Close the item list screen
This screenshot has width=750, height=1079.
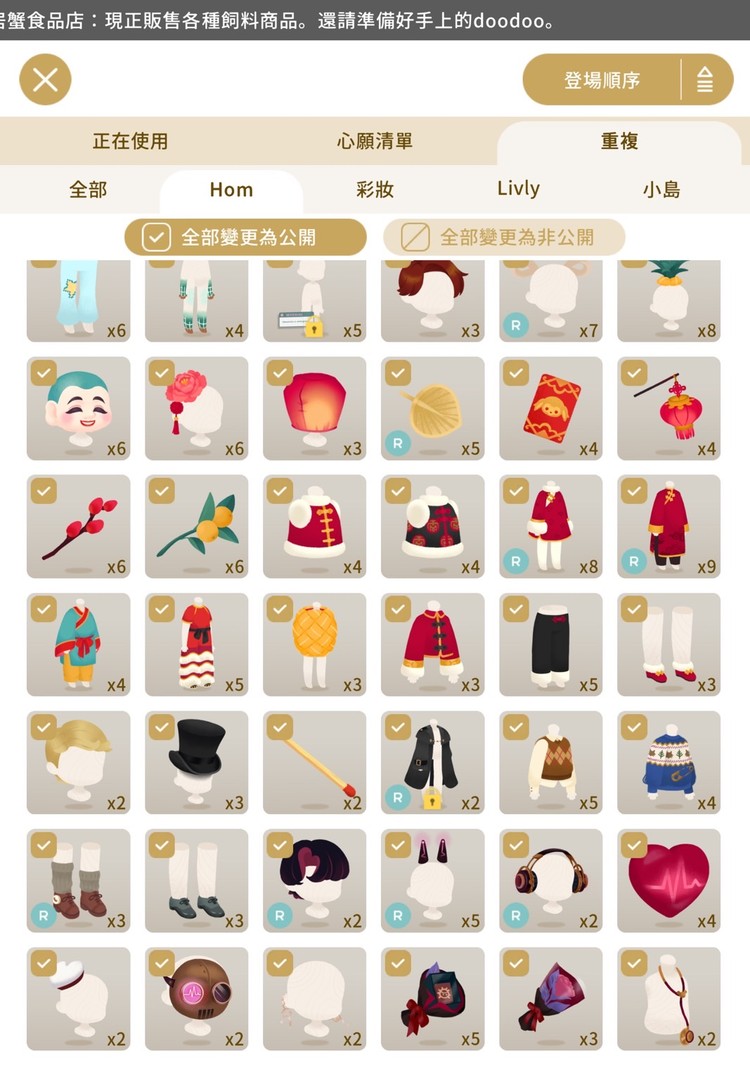[45, 80]
